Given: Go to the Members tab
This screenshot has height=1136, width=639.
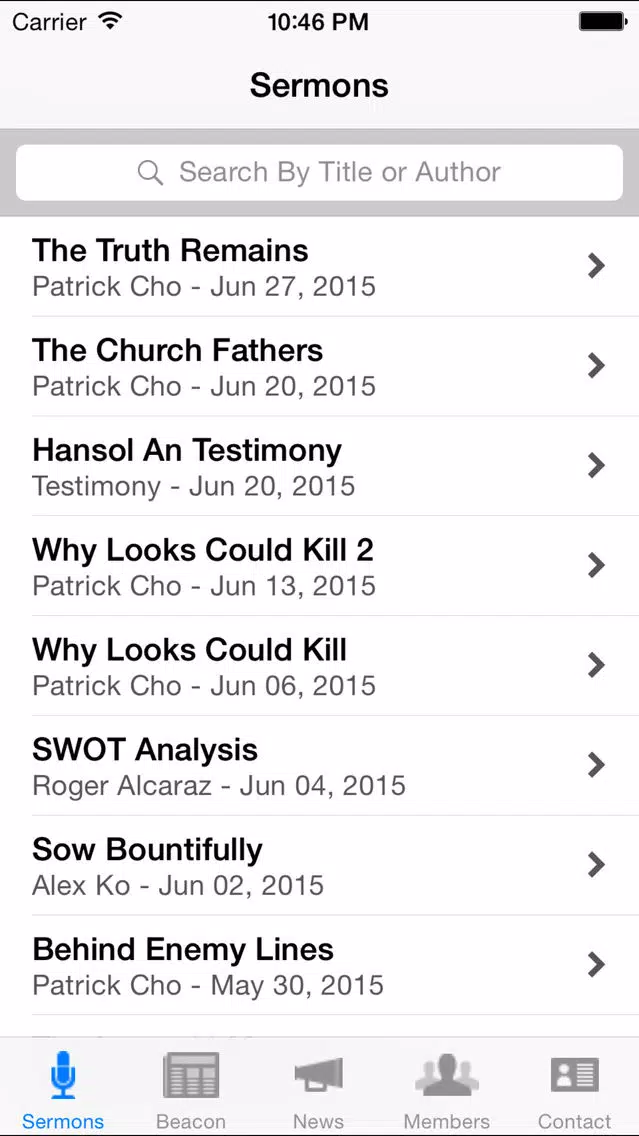Looking at the screenshot, I should tap(447, 1088).
